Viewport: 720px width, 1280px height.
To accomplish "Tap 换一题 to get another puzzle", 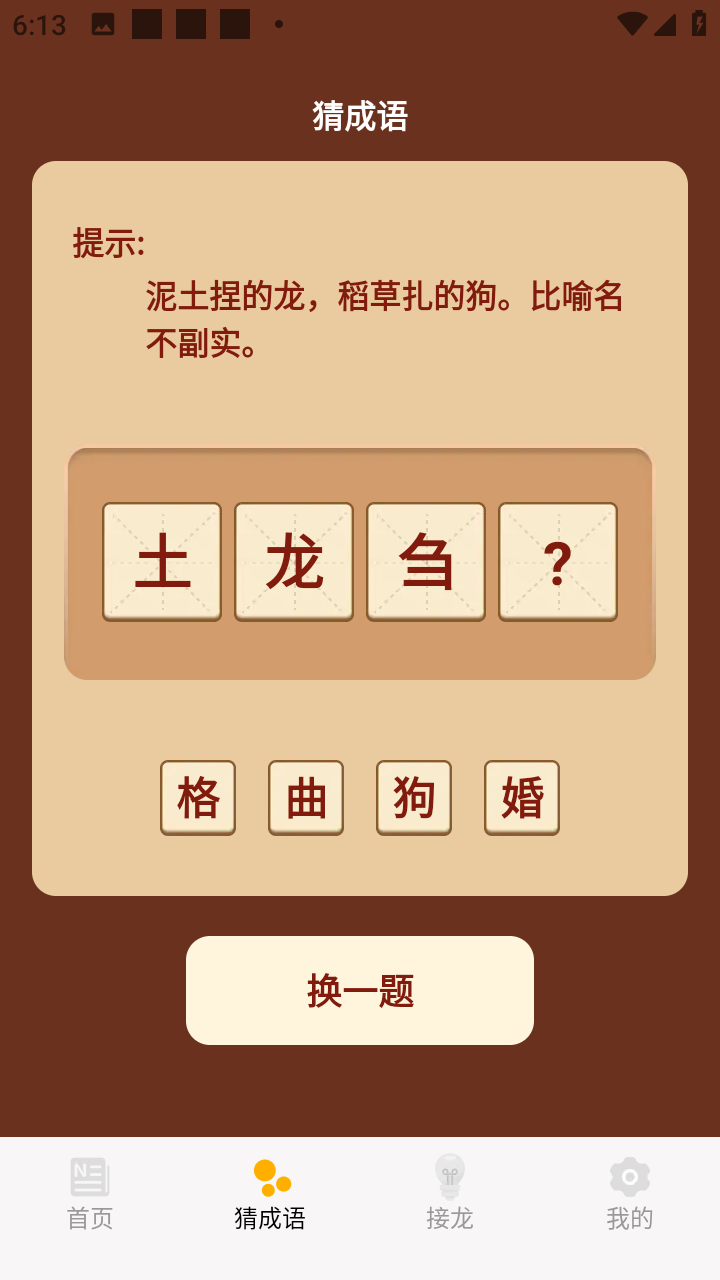I will coord(360,990).
